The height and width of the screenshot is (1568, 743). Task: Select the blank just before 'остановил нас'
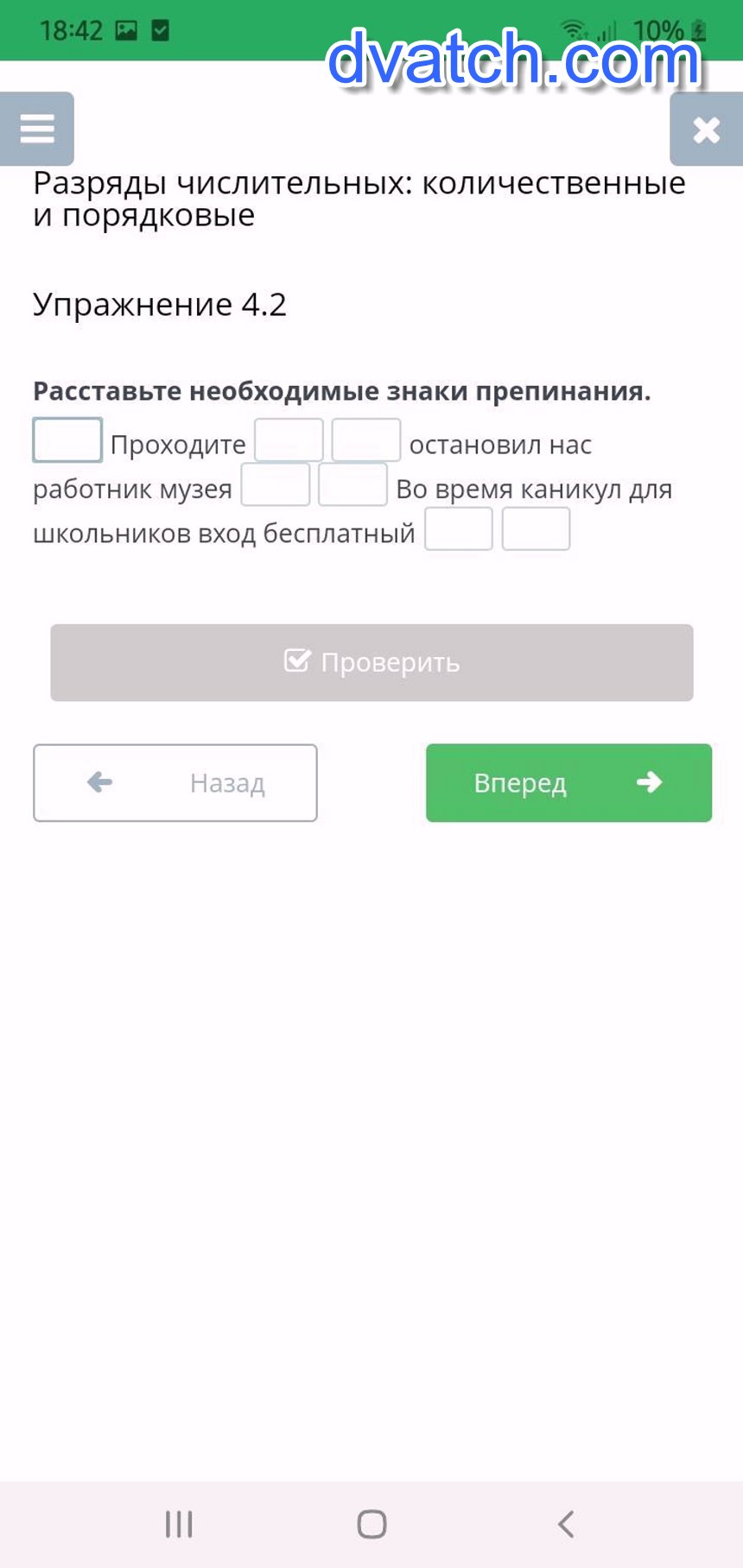[365, 440]
